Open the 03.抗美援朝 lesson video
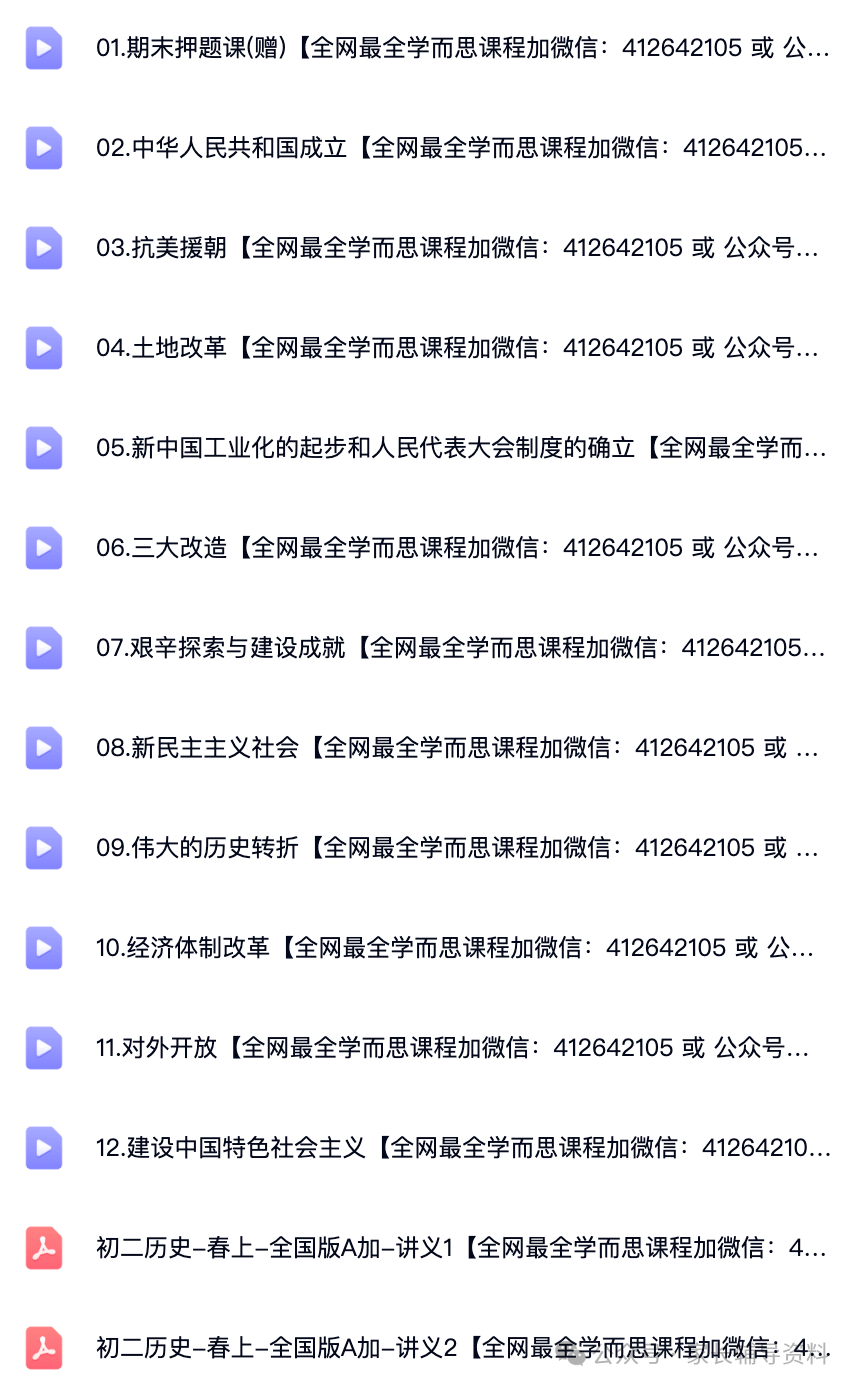The image size is (856, 1388). (x=428, y=248)
